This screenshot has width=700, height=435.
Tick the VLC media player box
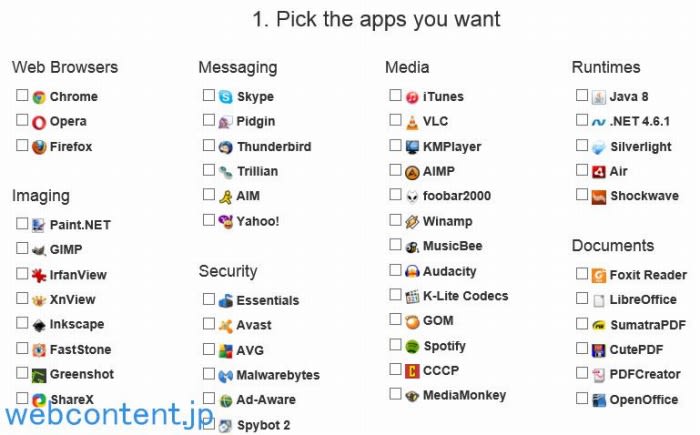[x=396, y=121]
